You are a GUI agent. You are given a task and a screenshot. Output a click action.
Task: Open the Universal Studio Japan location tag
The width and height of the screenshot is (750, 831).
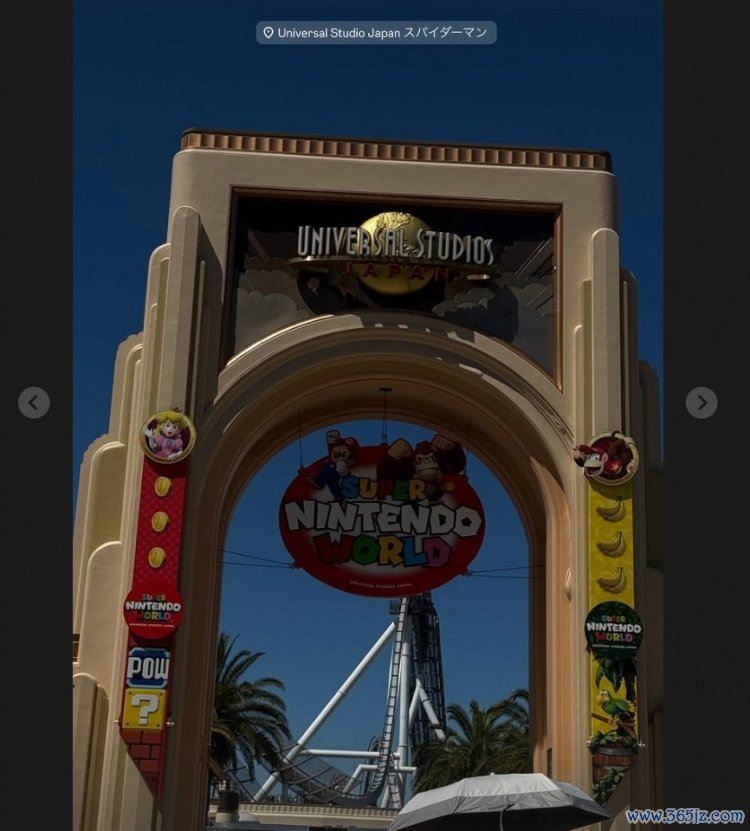[x=376, y=33]
